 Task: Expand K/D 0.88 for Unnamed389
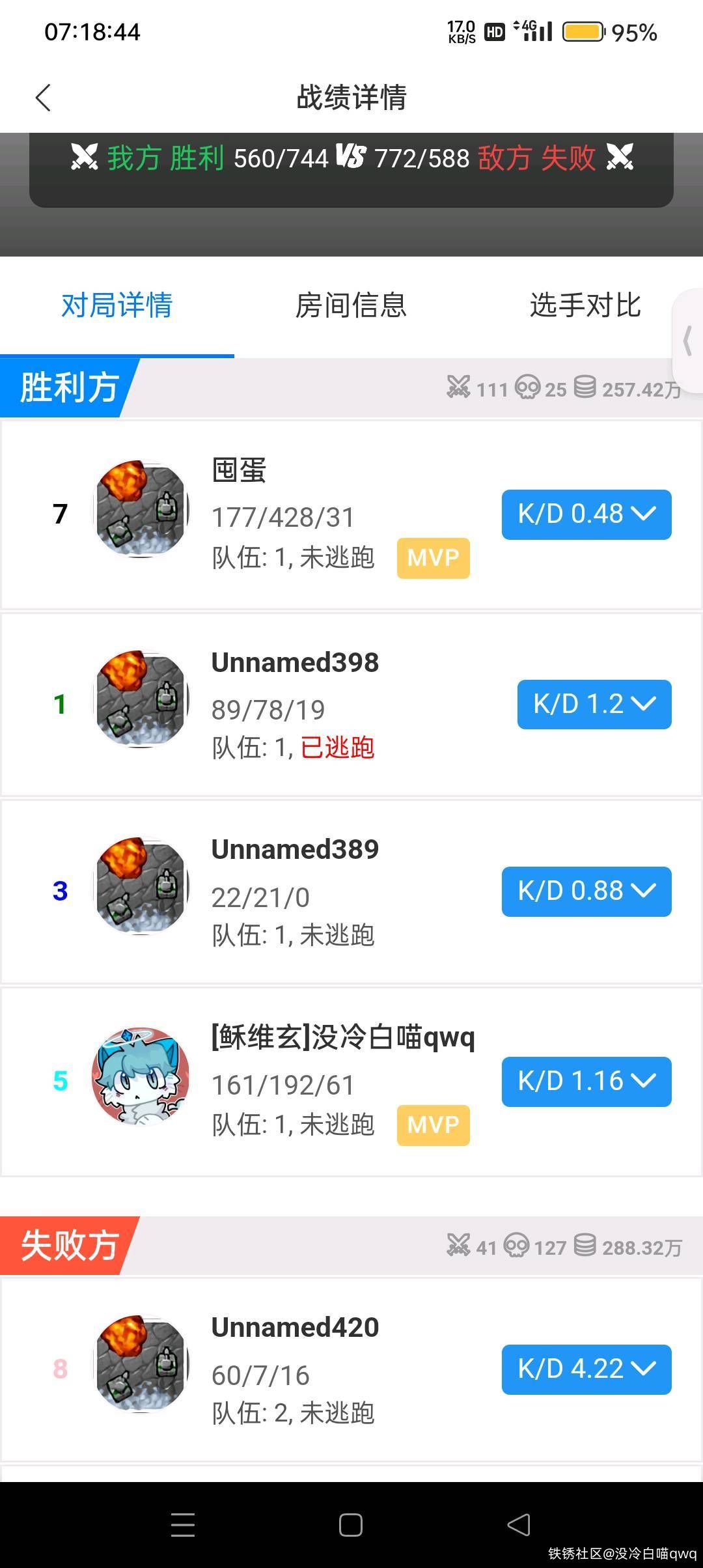(x=586, y=891)
